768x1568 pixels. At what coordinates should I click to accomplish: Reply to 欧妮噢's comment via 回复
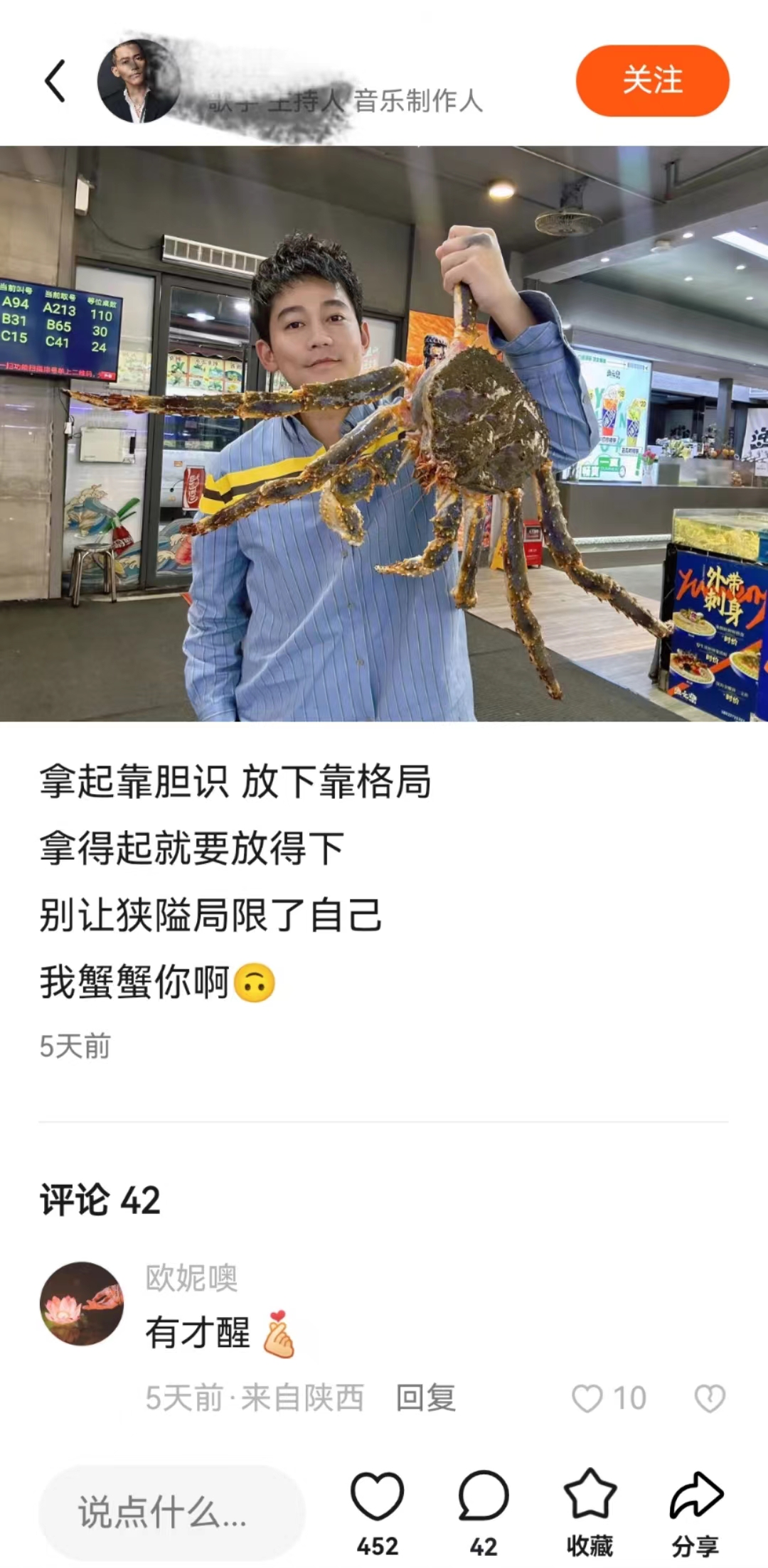click(425, 1398)
